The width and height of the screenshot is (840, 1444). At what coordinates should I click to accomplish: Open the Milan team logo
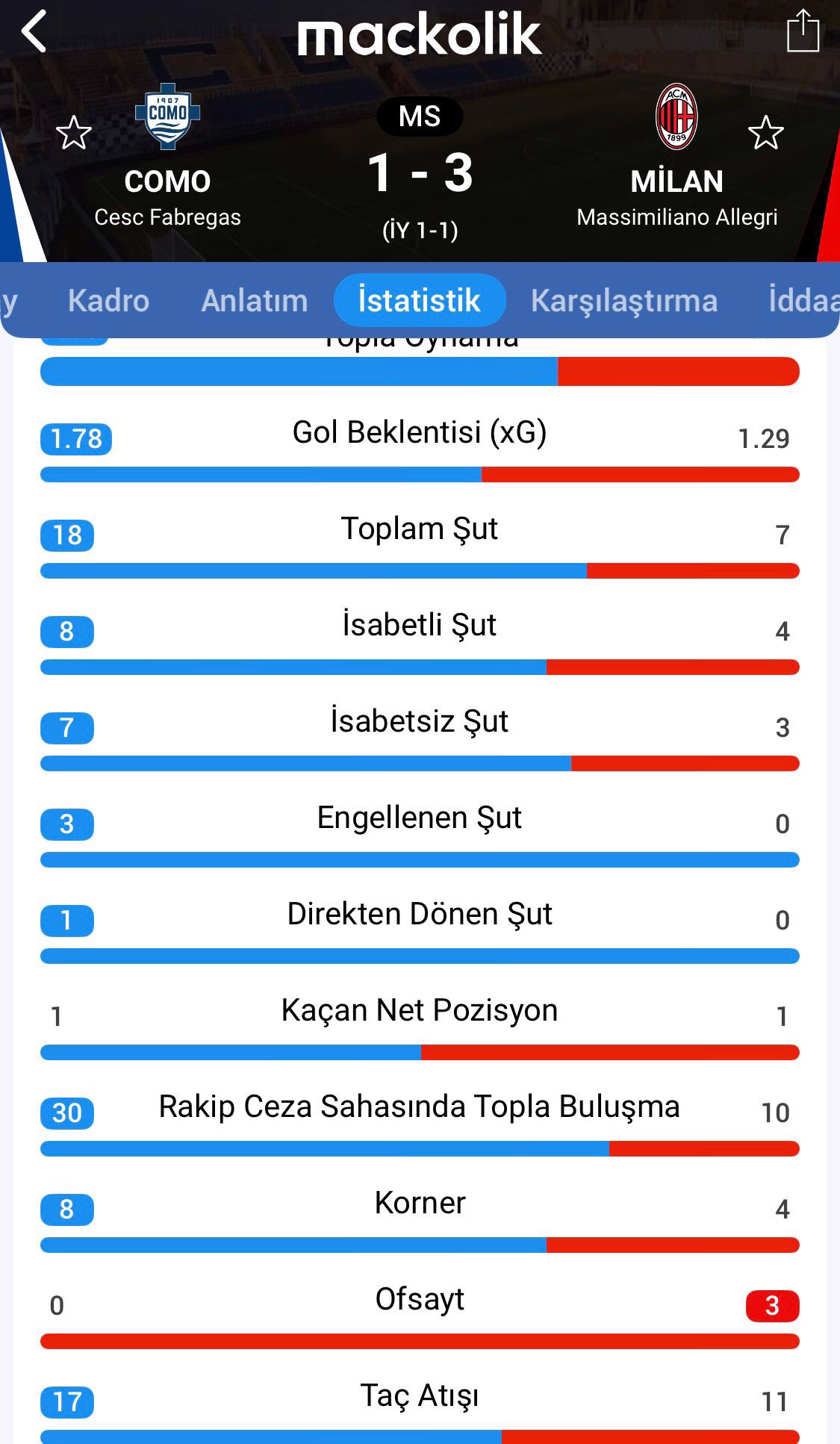(676, 116)
